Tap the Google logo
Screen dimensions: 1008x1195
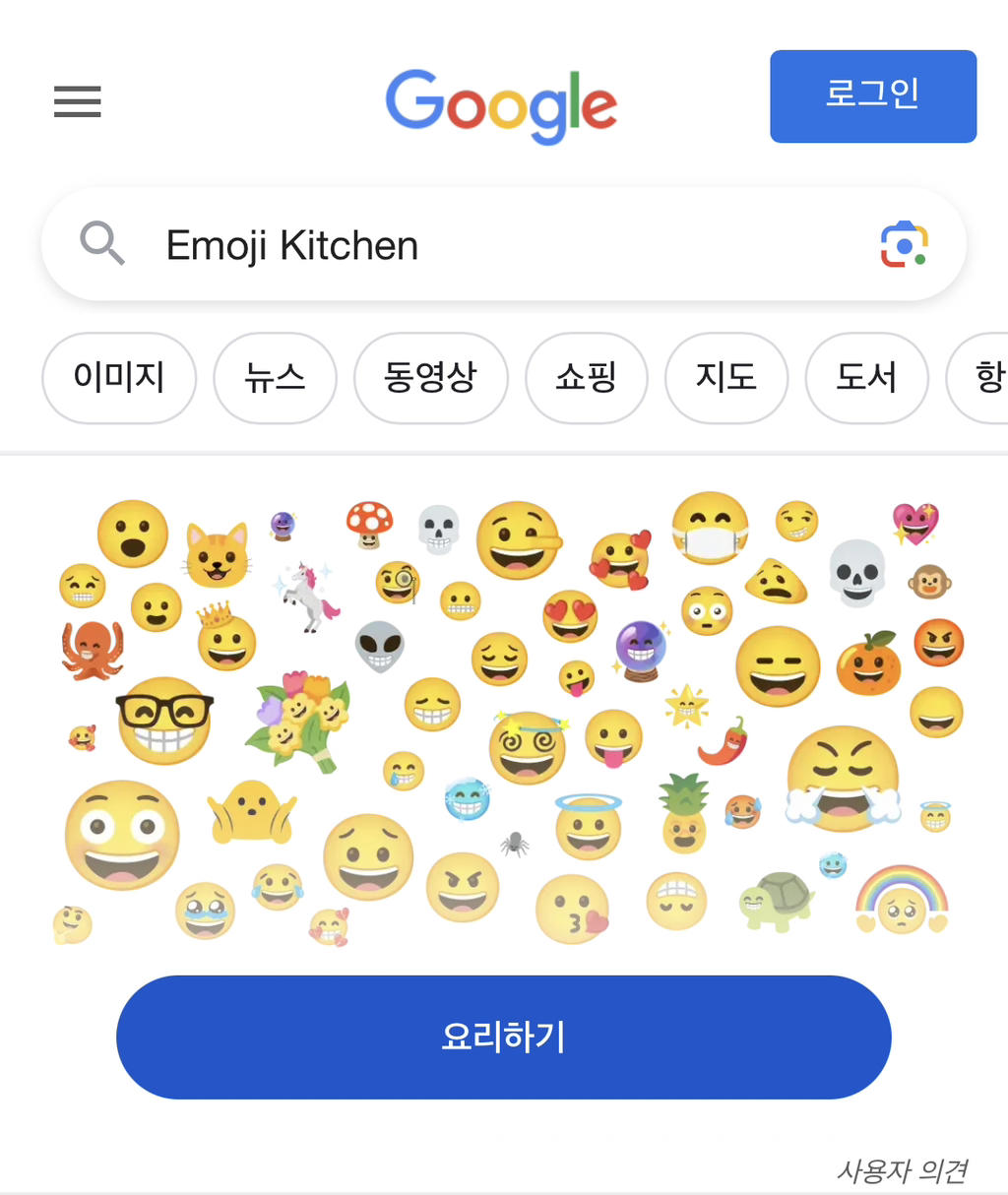coord(501,105)
